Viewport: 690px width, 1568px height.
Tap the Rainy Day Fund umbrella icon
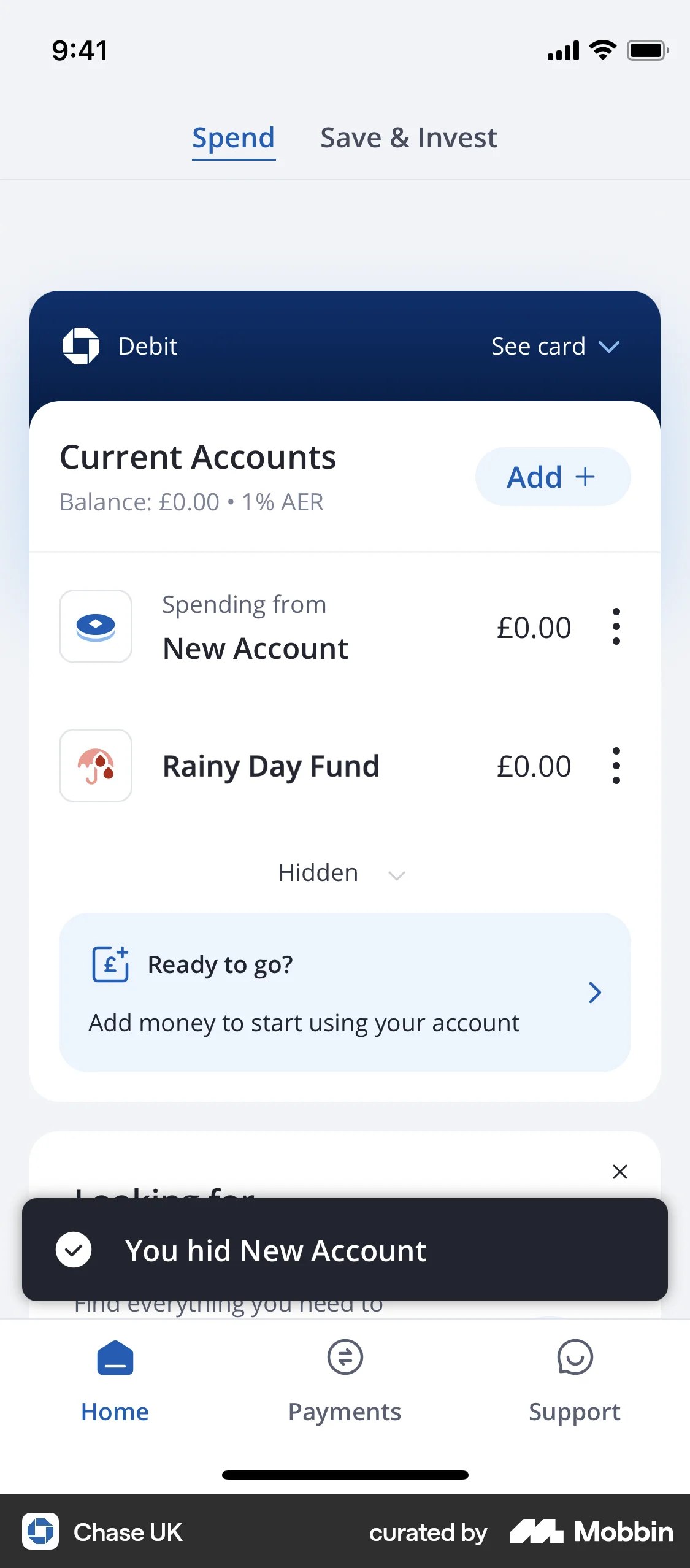(x=95, y=766)
